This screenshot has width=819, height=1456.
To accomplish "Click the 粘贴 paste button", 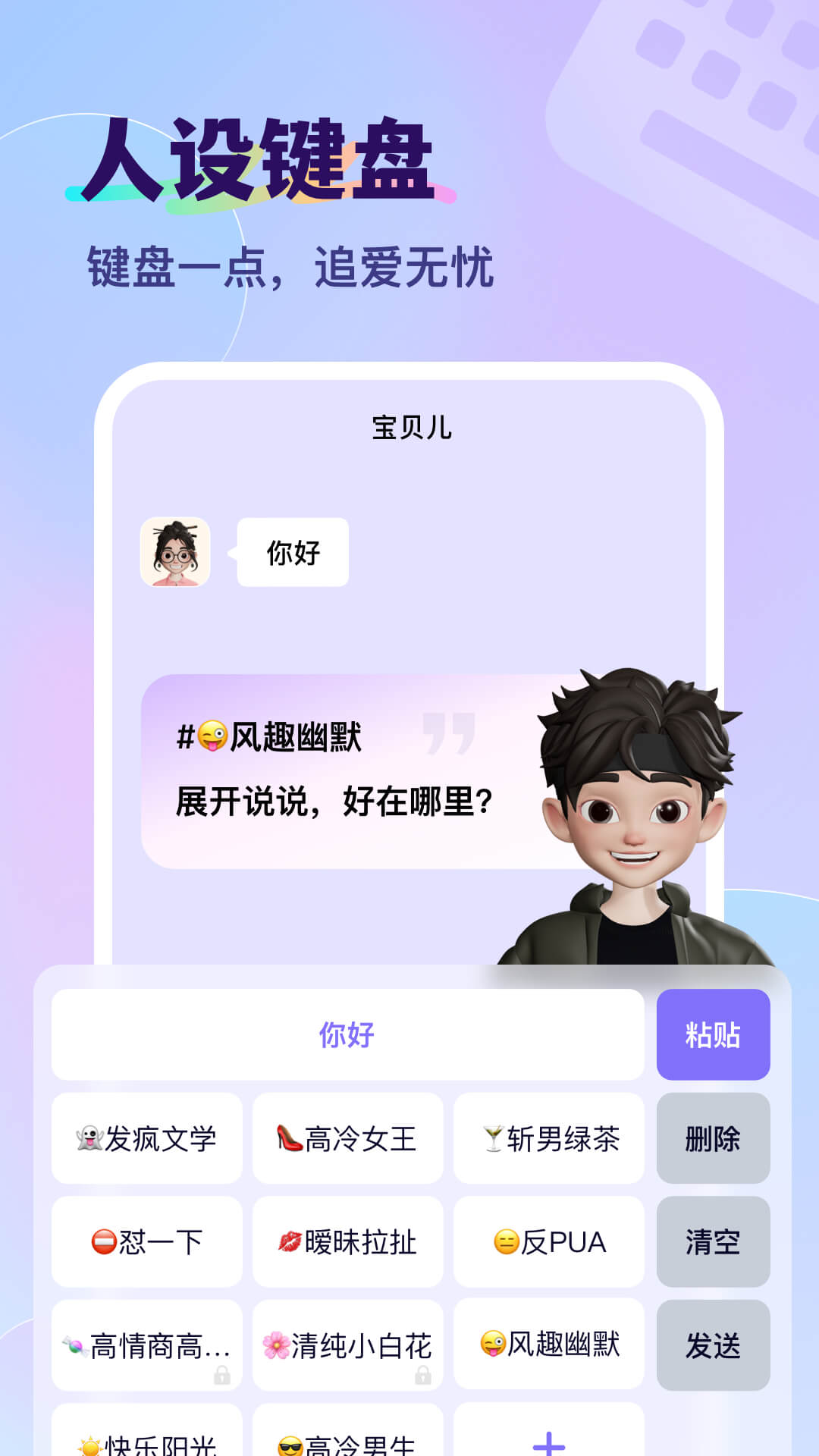I will (x=712, y=1034).
